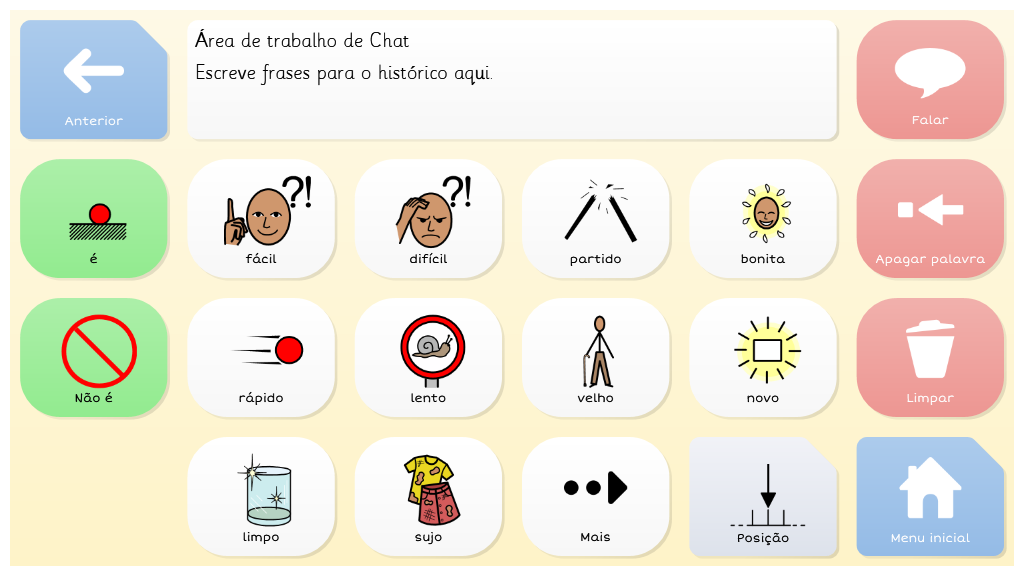Choose the 'bonita' symbol

point(763,219)
